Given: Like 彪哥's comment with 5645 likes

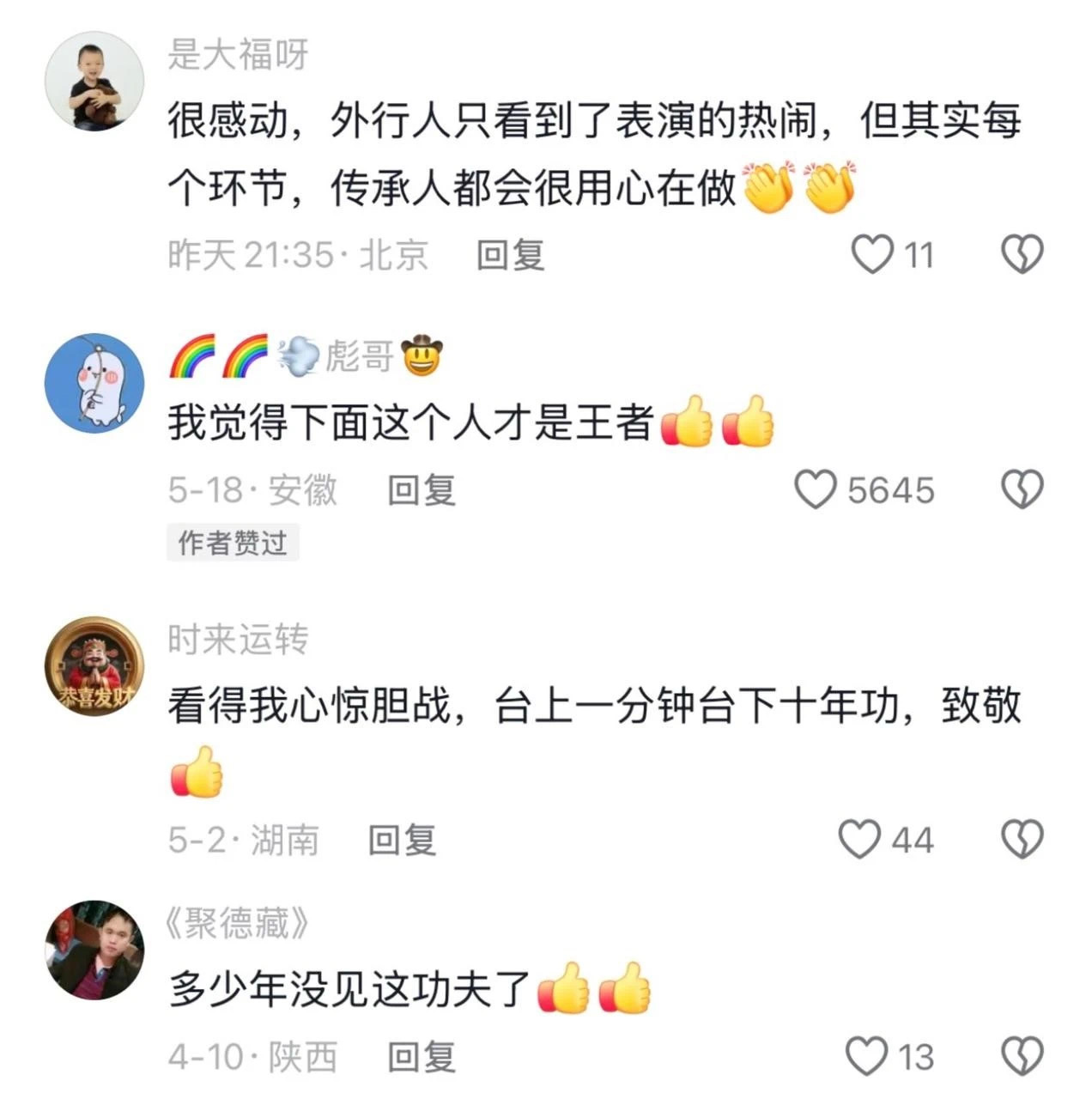Looking at the screenshot, I should pos(816,489).
